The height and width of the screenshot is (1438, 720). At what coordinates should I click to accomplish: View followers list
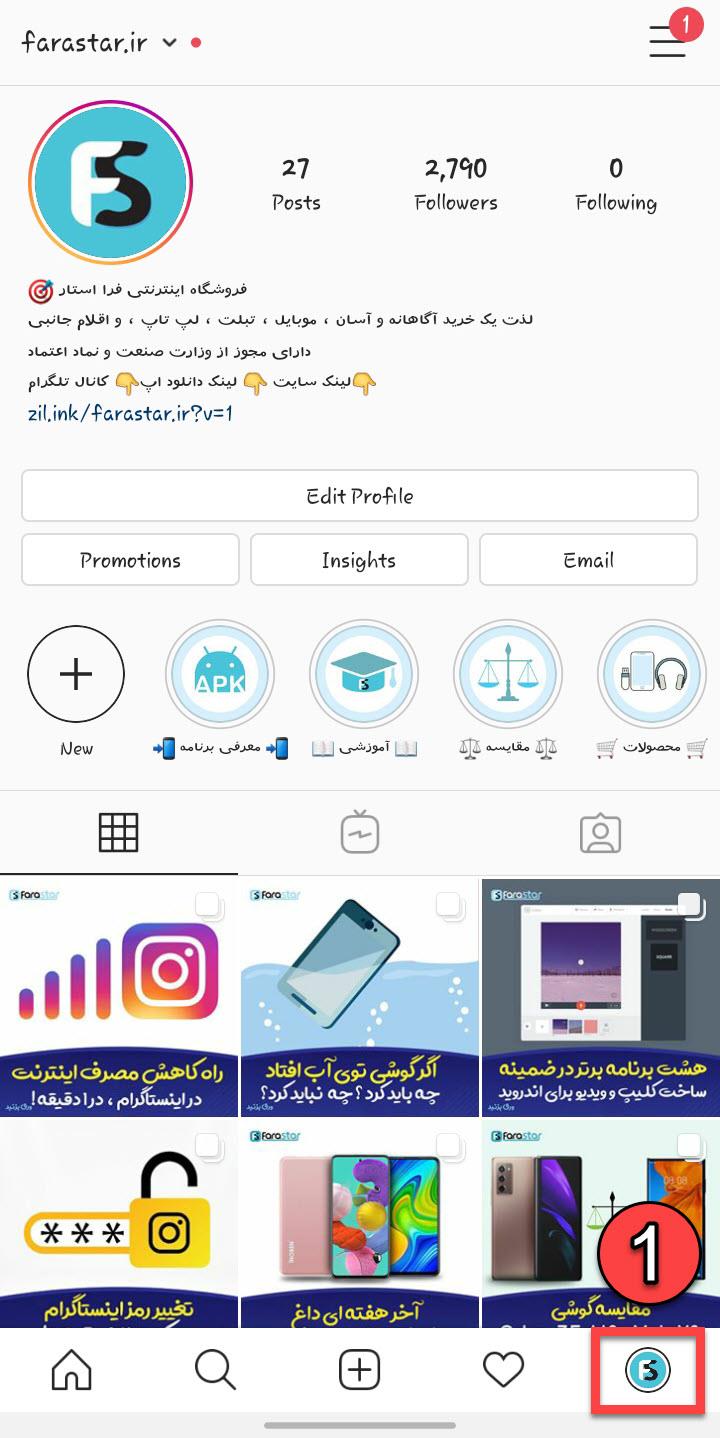pos(456,185)
